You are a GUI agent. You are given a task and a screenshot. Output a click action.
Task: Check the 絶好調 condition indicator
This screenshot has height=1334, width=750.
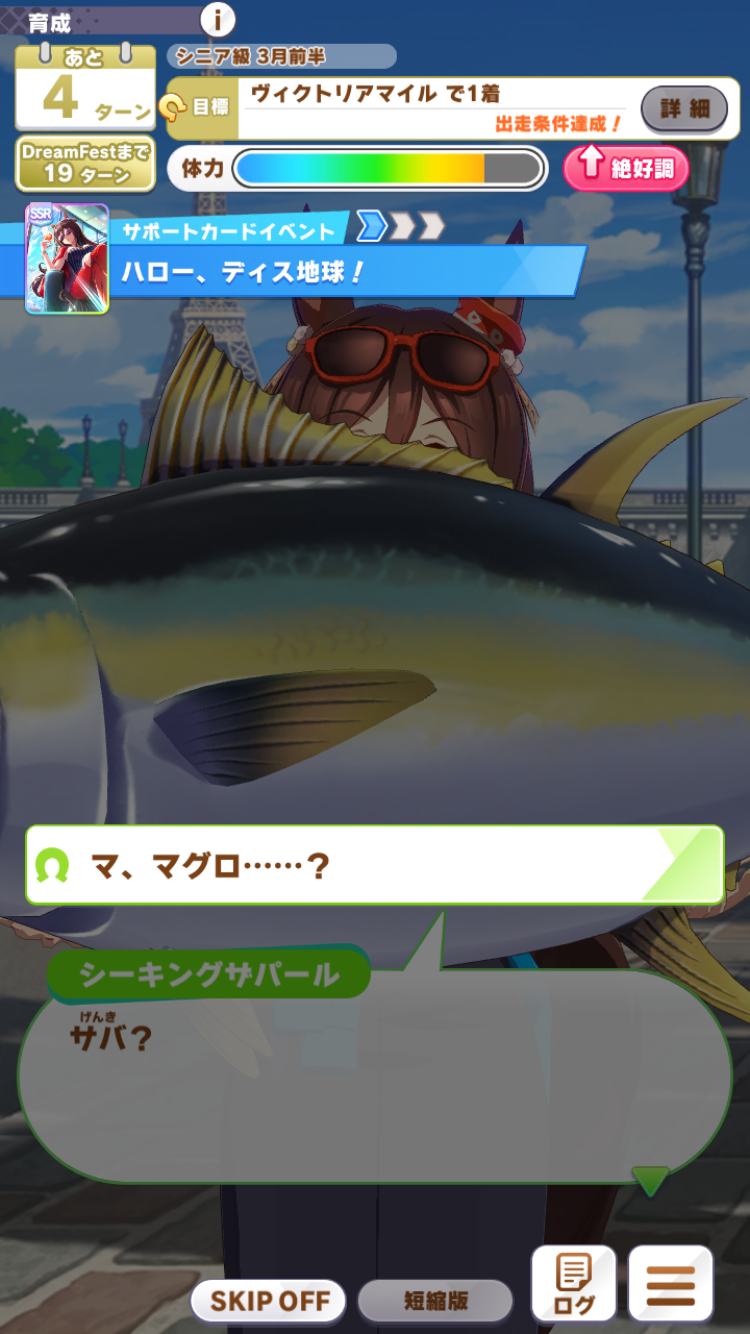(626, 168)
